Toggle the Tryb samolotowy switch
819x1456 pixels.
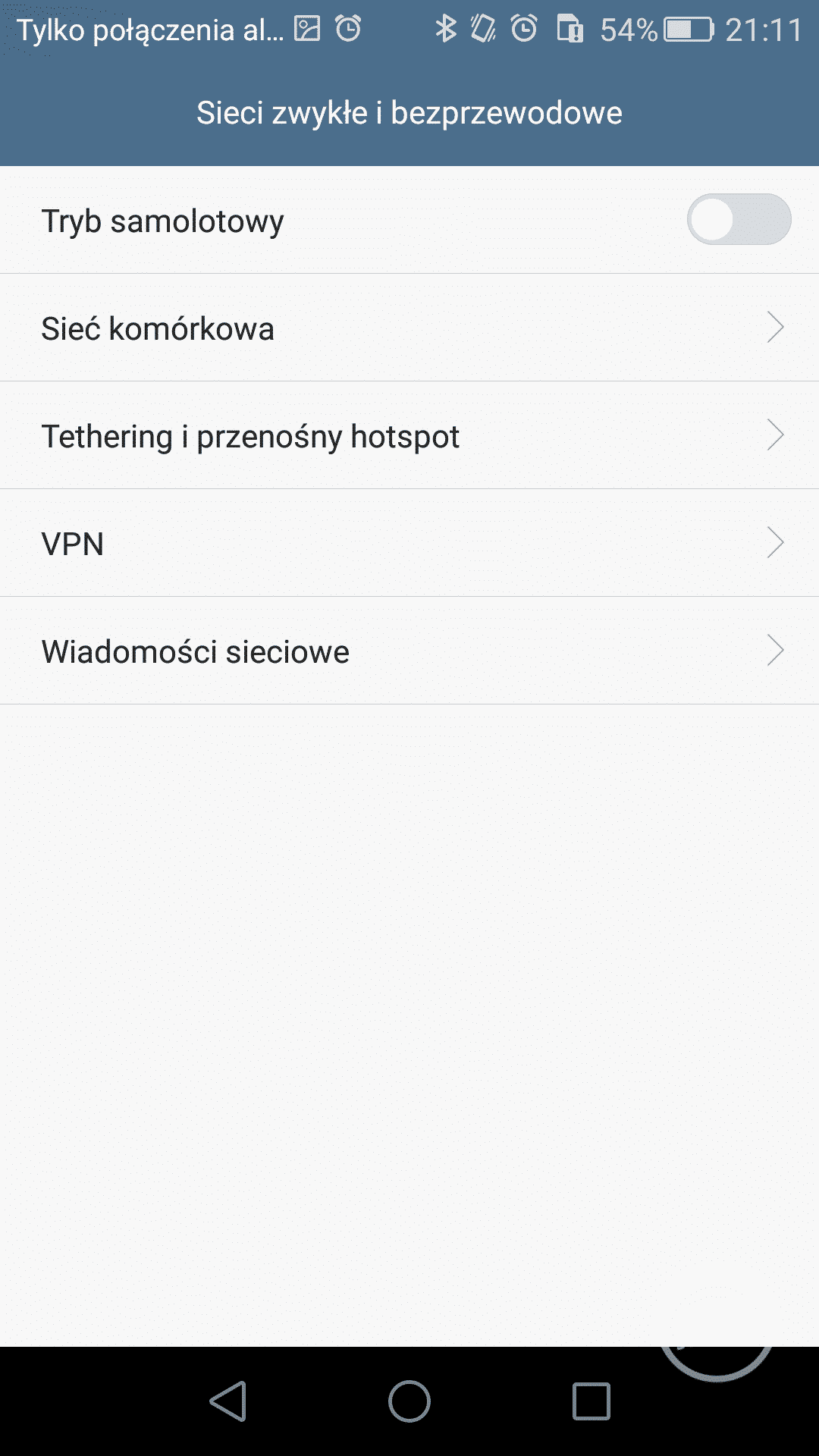pos(738,220)
